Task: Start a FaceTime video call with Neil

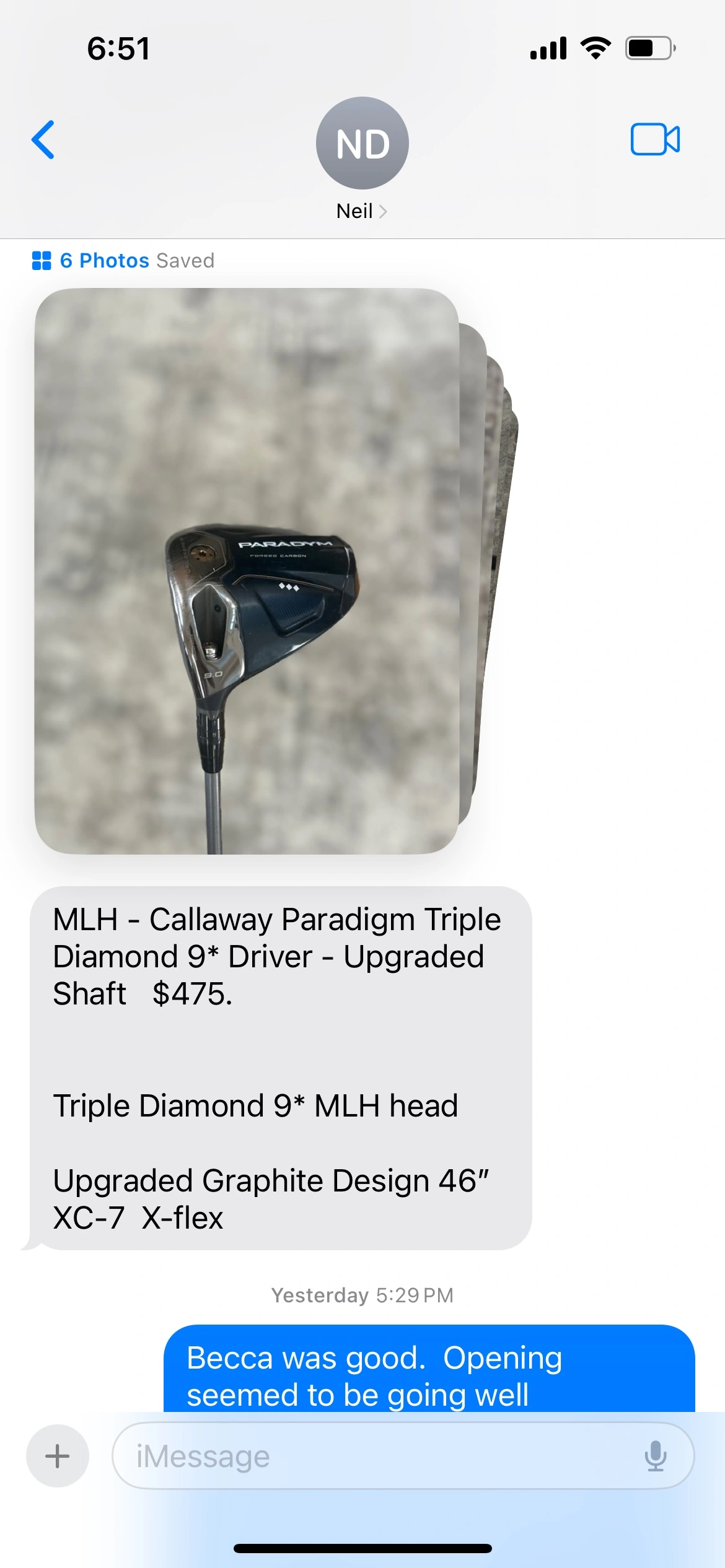Action: 654,139
